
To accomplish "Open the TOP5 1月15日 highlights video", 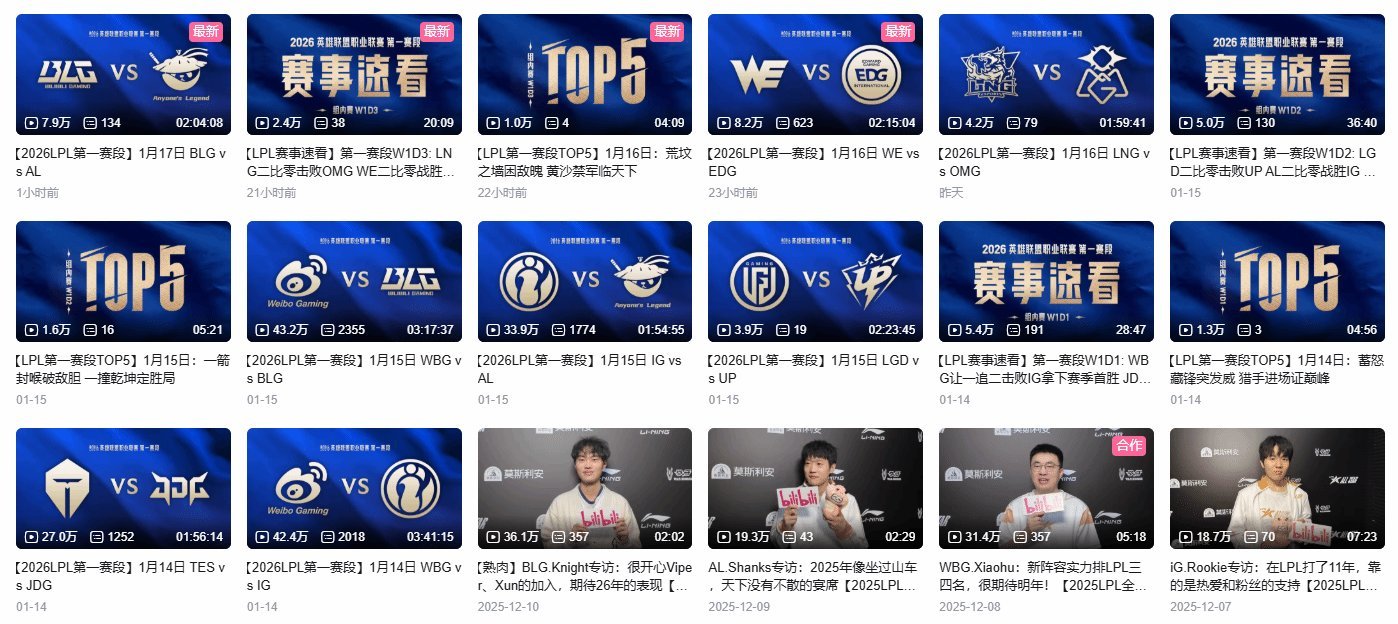I will tap(123, 282).
